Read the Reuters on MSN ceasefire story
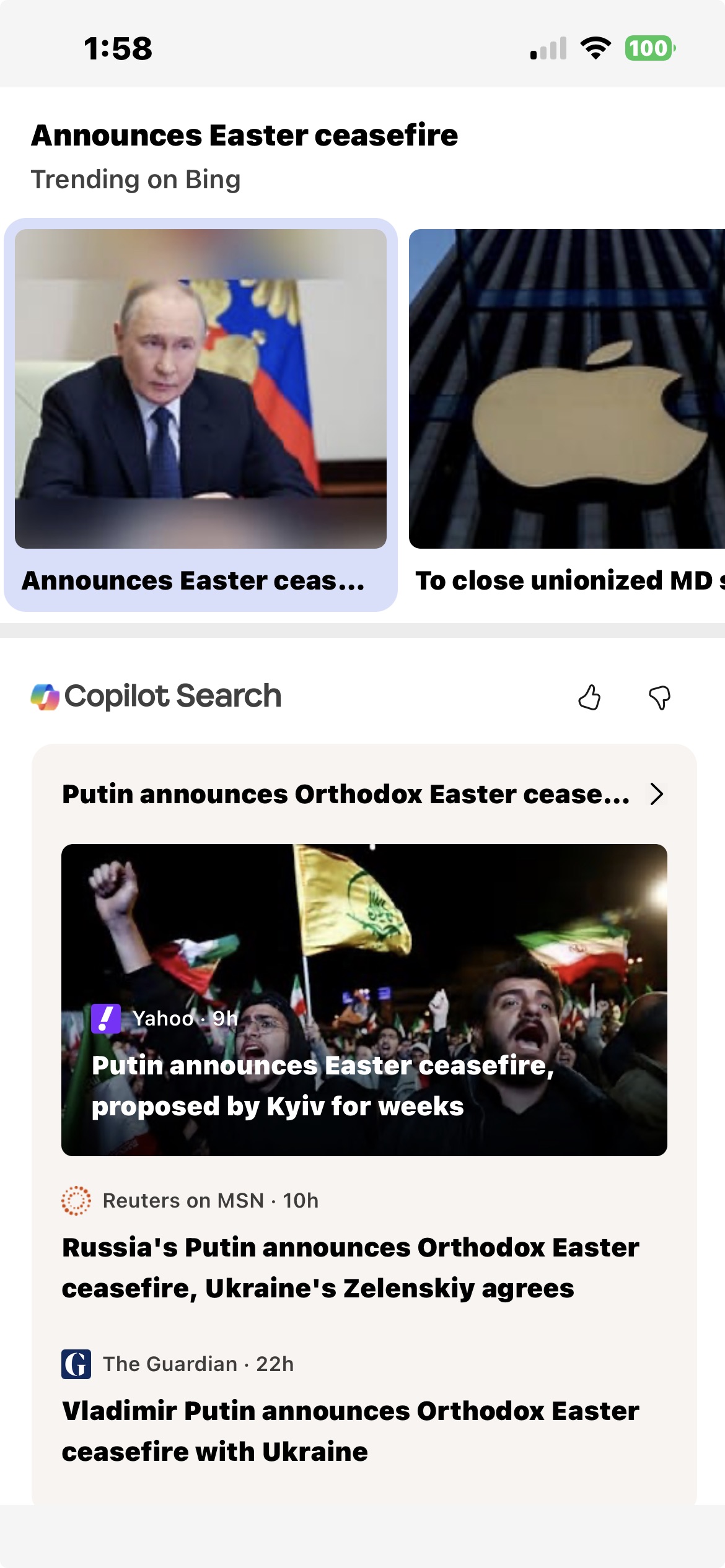The image size is (725, 1568). point(350,1267)
